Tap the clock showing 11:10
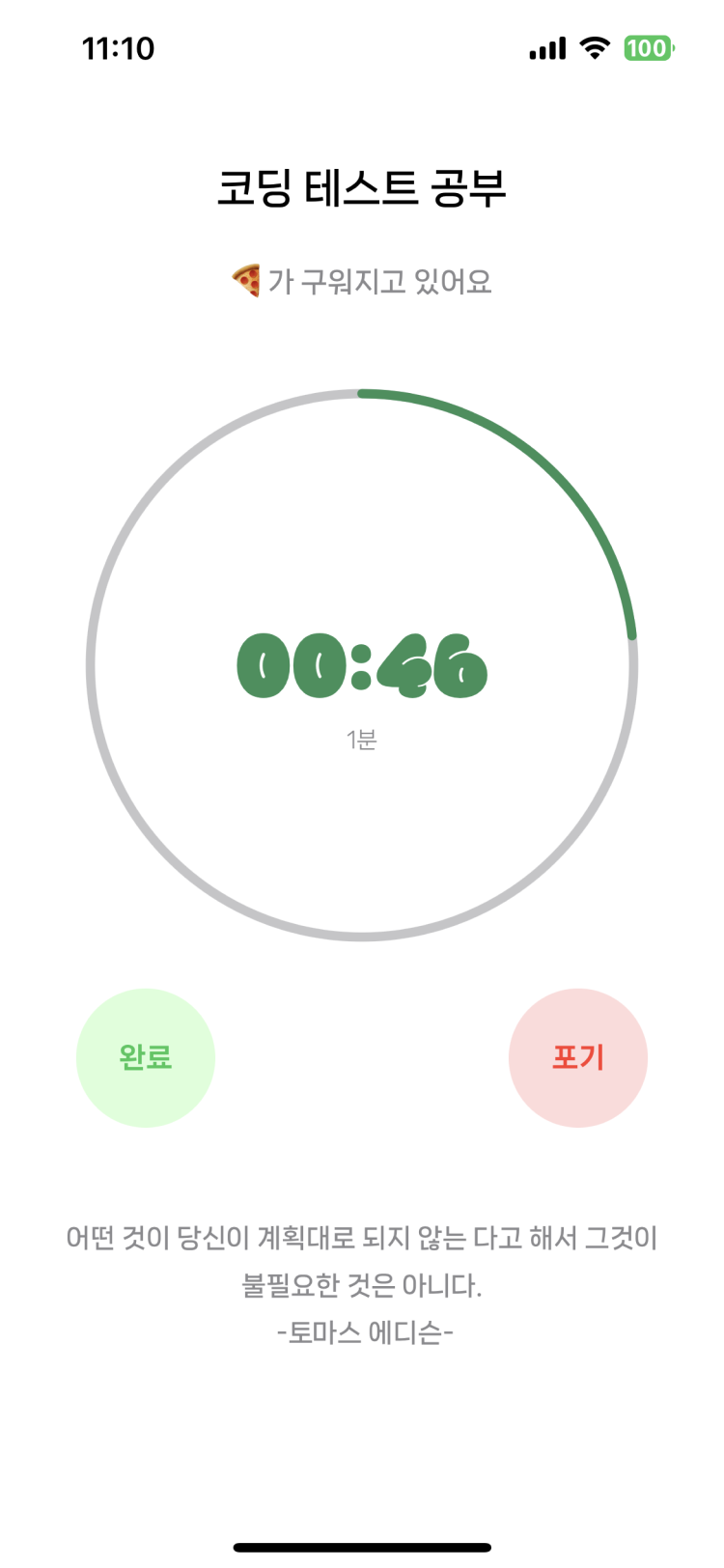Image resolution: width=724 pixels, height=1568 pixels. 120,46
